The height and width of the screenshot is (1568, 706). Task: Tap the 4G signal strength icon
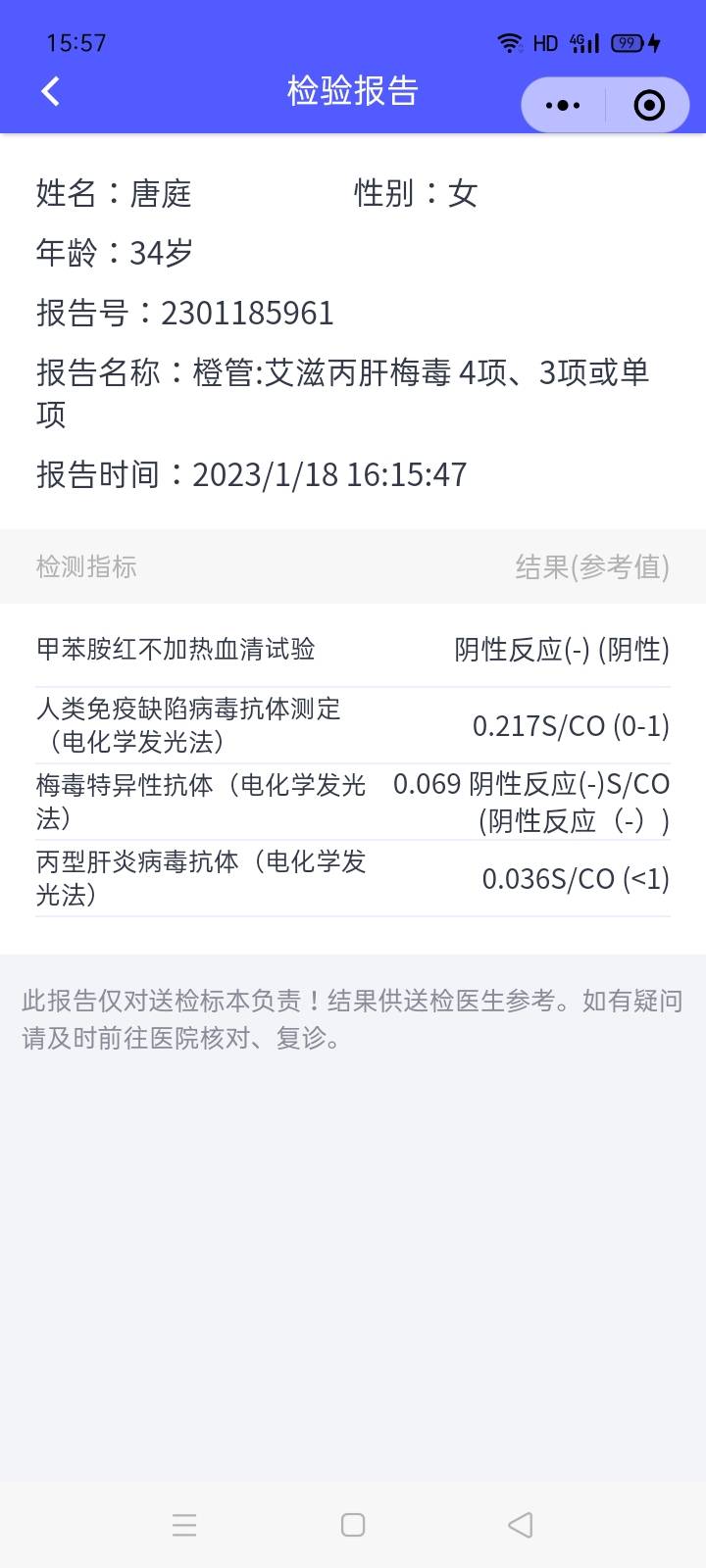585,42
